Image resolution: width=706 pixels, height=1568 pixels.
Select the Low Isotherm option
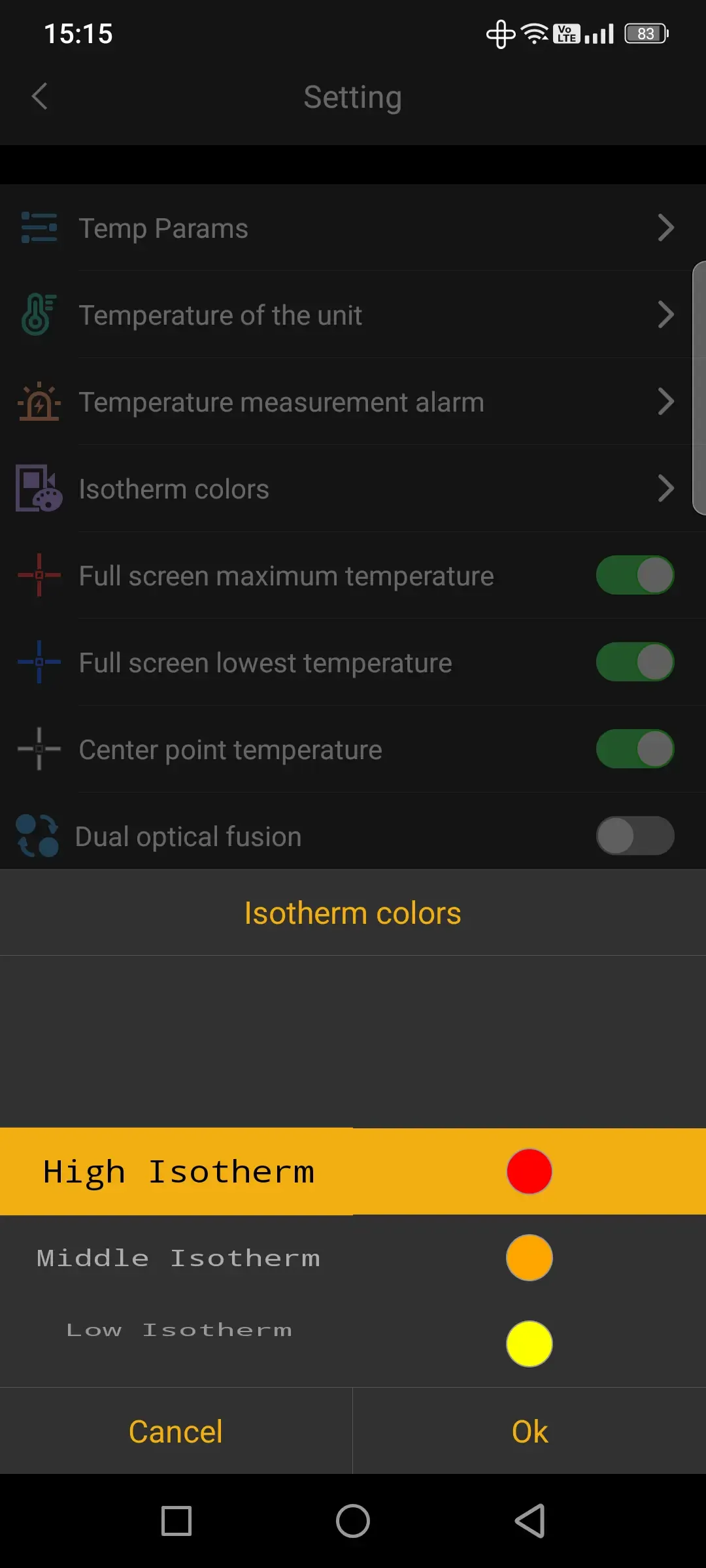pos(178,1330)
